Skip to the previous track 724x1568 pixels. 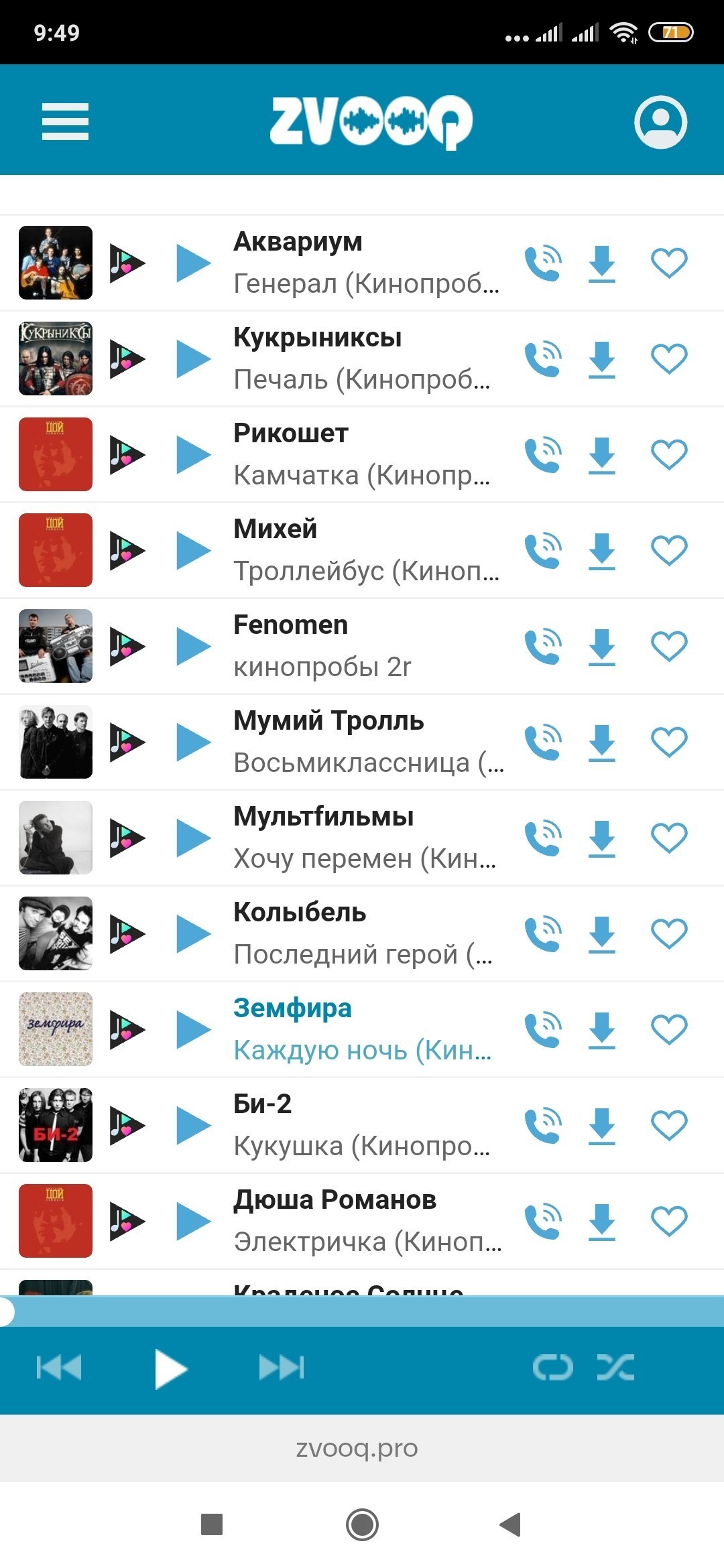point(59,1368)
